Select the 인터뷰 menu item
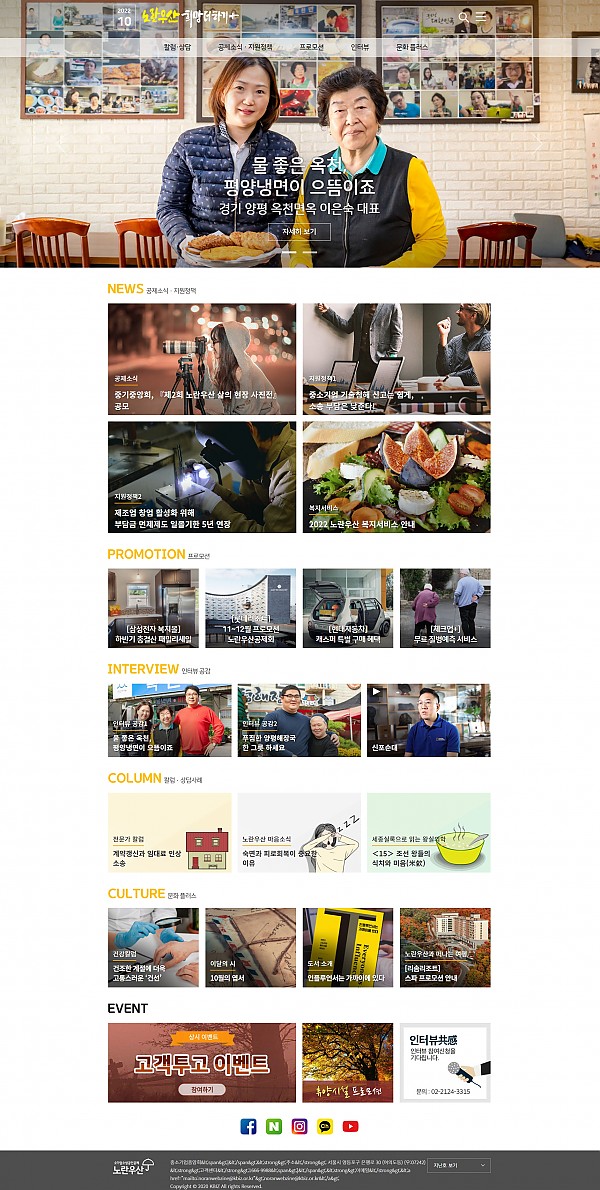The image size is (600, 1190). 360,47
